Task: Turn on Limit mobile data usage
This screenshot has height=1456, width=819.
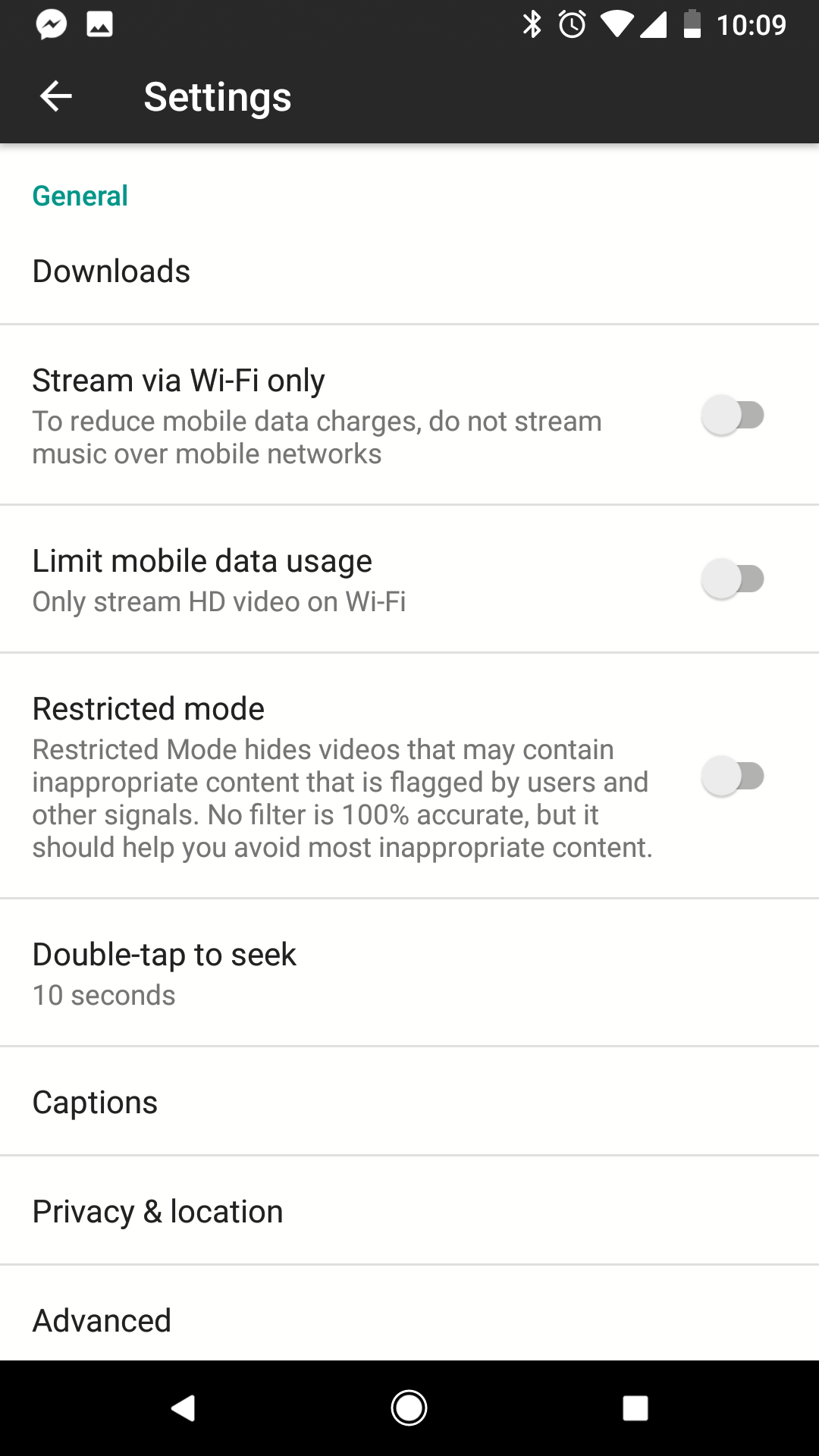Action: pyautogui.click(x=733, y=579)
